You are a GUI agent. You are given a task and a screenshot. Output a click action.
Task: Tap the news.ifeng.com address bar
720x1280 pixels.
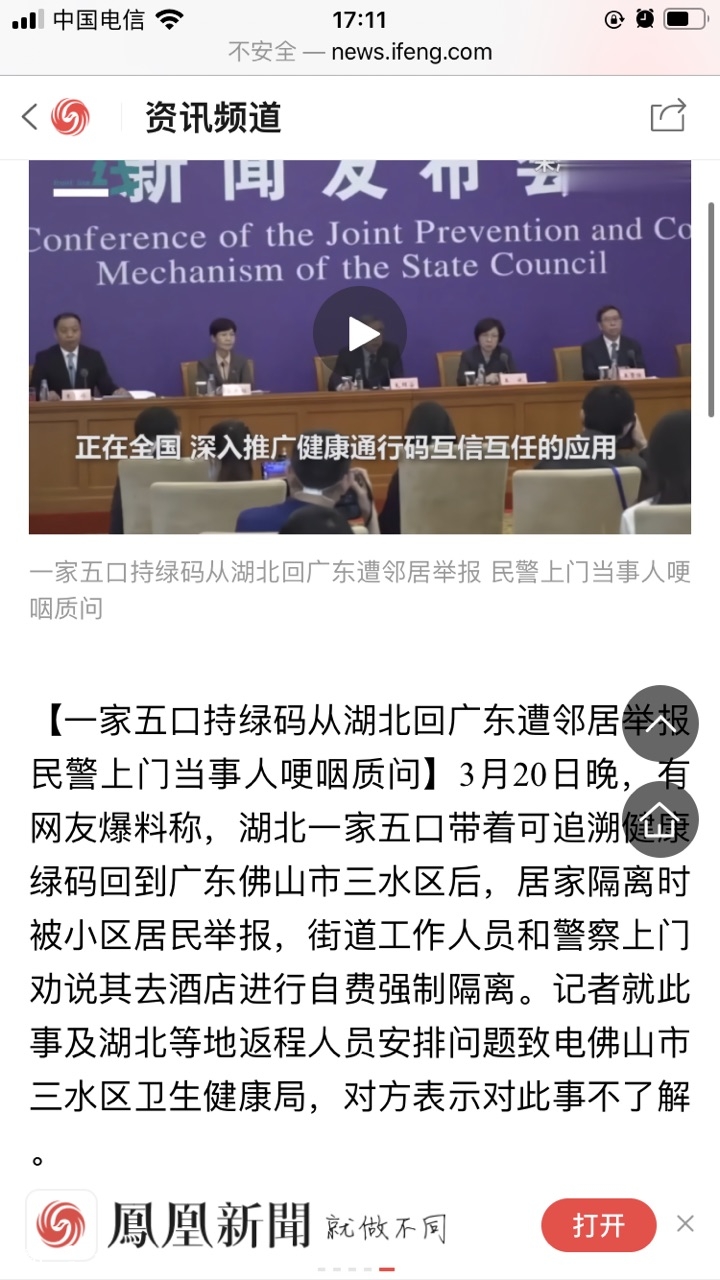click(x=360, y=52)
